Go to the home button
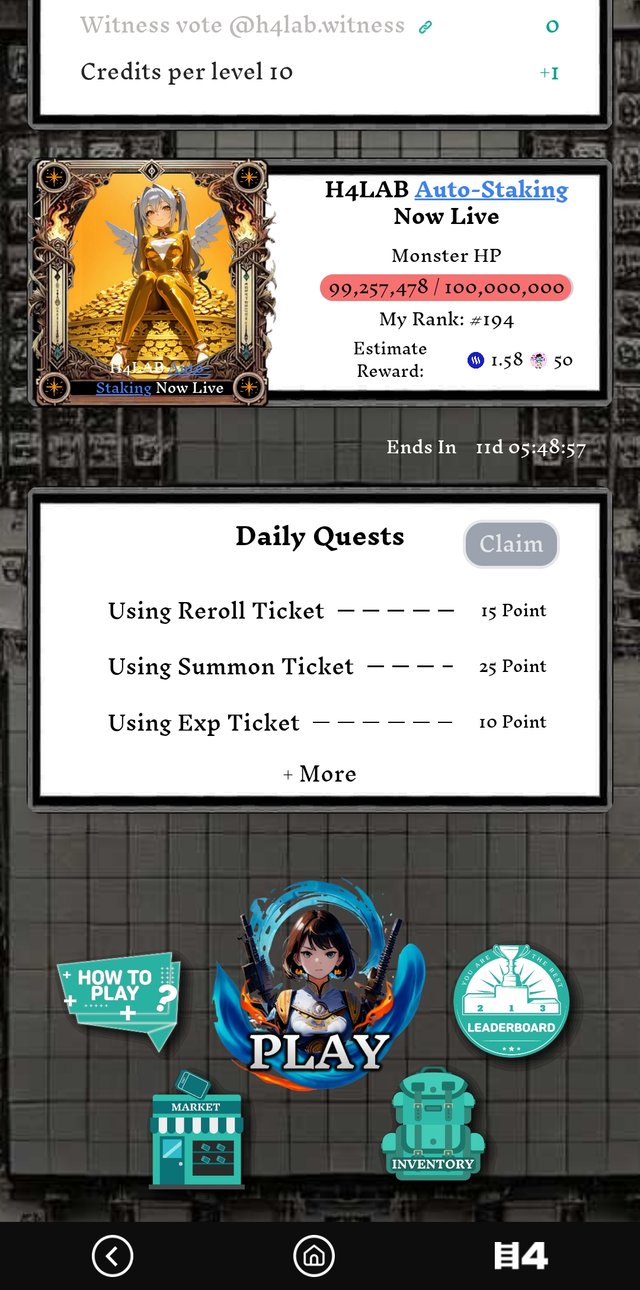This screenshot has height=1290, width=640. 313,1256
